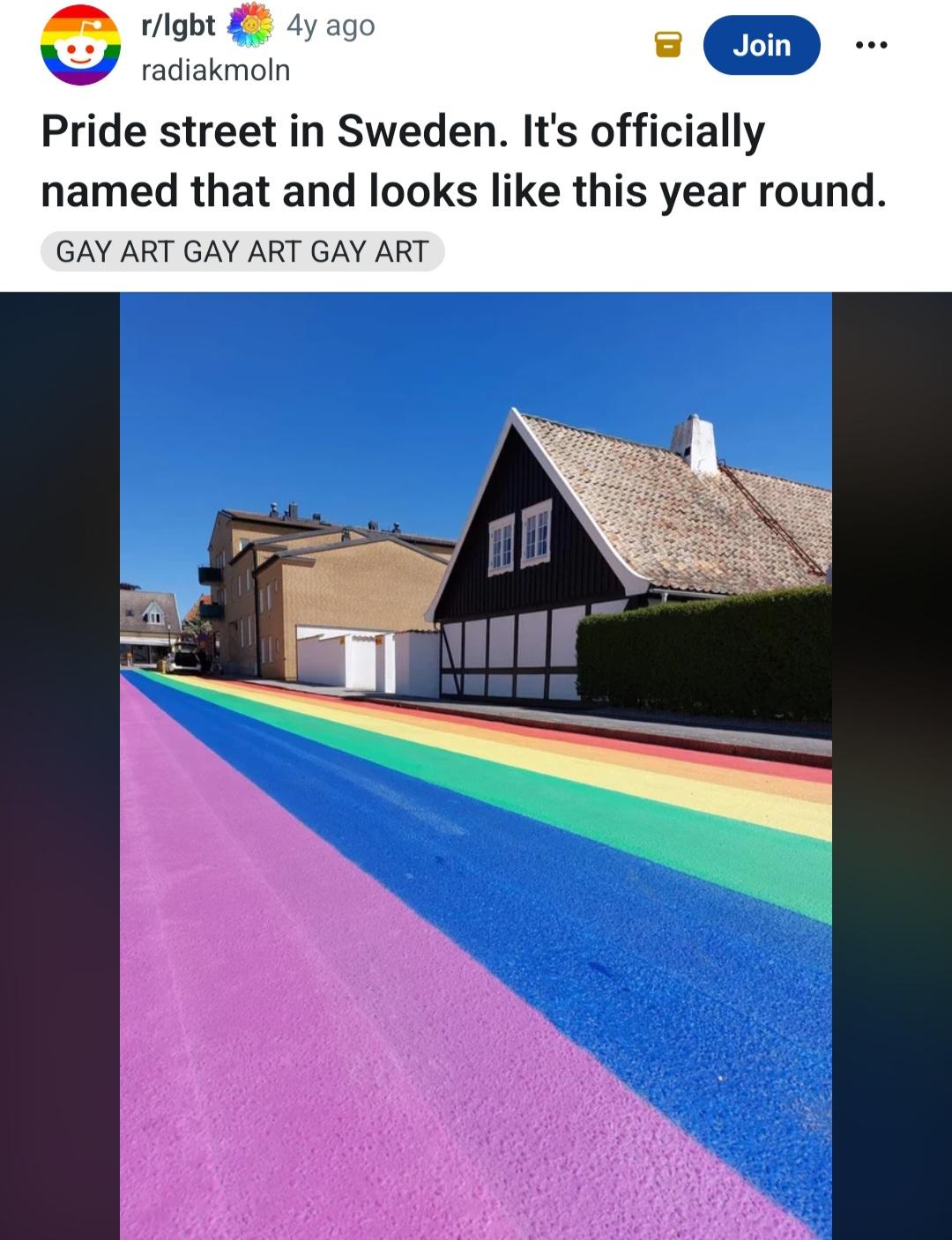The image size is (952, 1240).
Task: Join the r/lgbt community
Action: [761, 45]
